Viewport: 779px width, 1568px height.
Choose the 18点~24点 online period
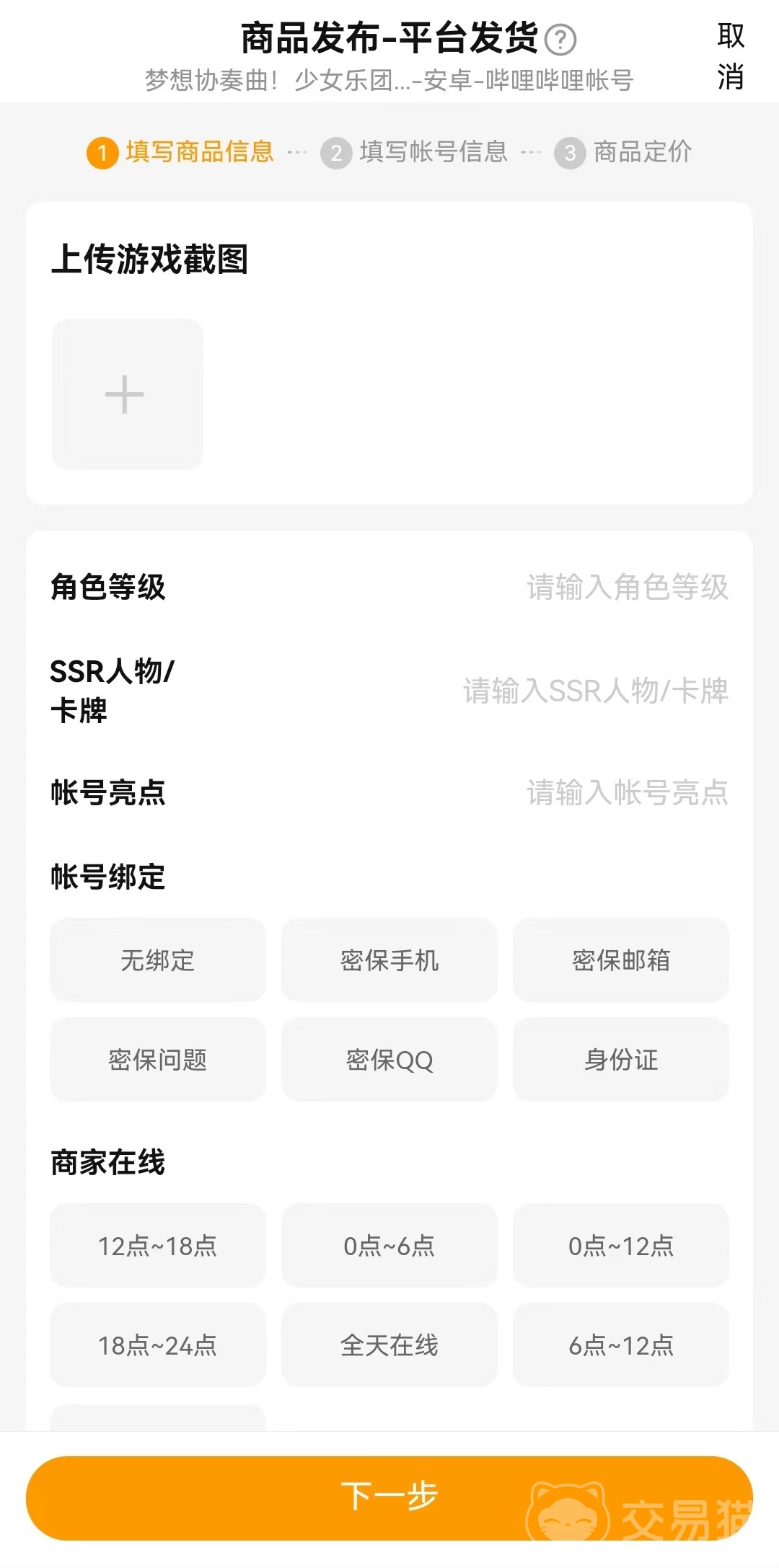point(158,1345)
